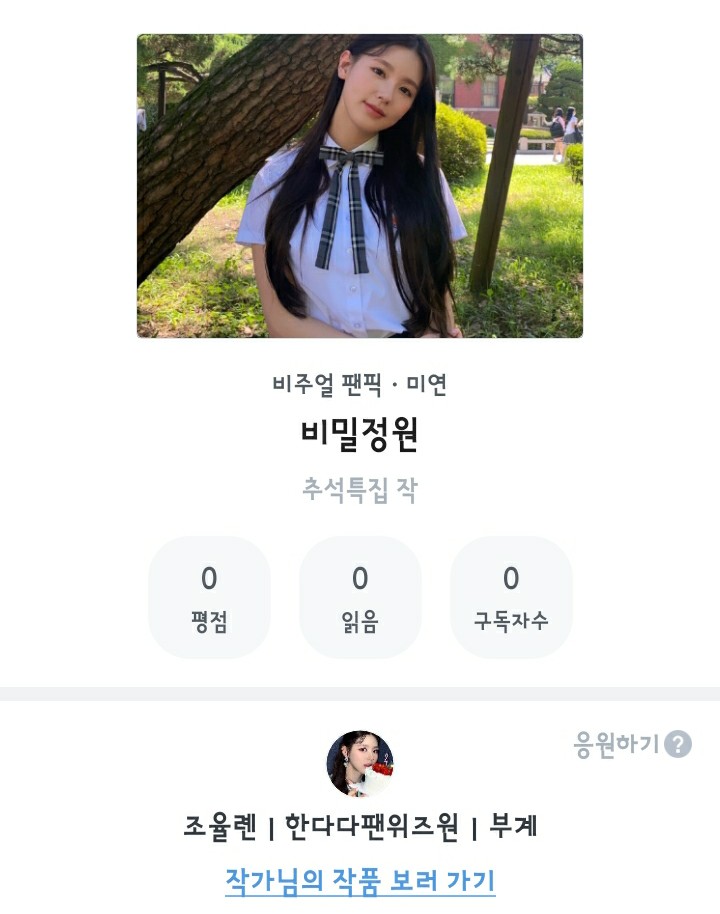The width and height of the screenshot is (720, 914).
Task: Open the 비밀정원 cover image
Action: (x=360, y=186)
